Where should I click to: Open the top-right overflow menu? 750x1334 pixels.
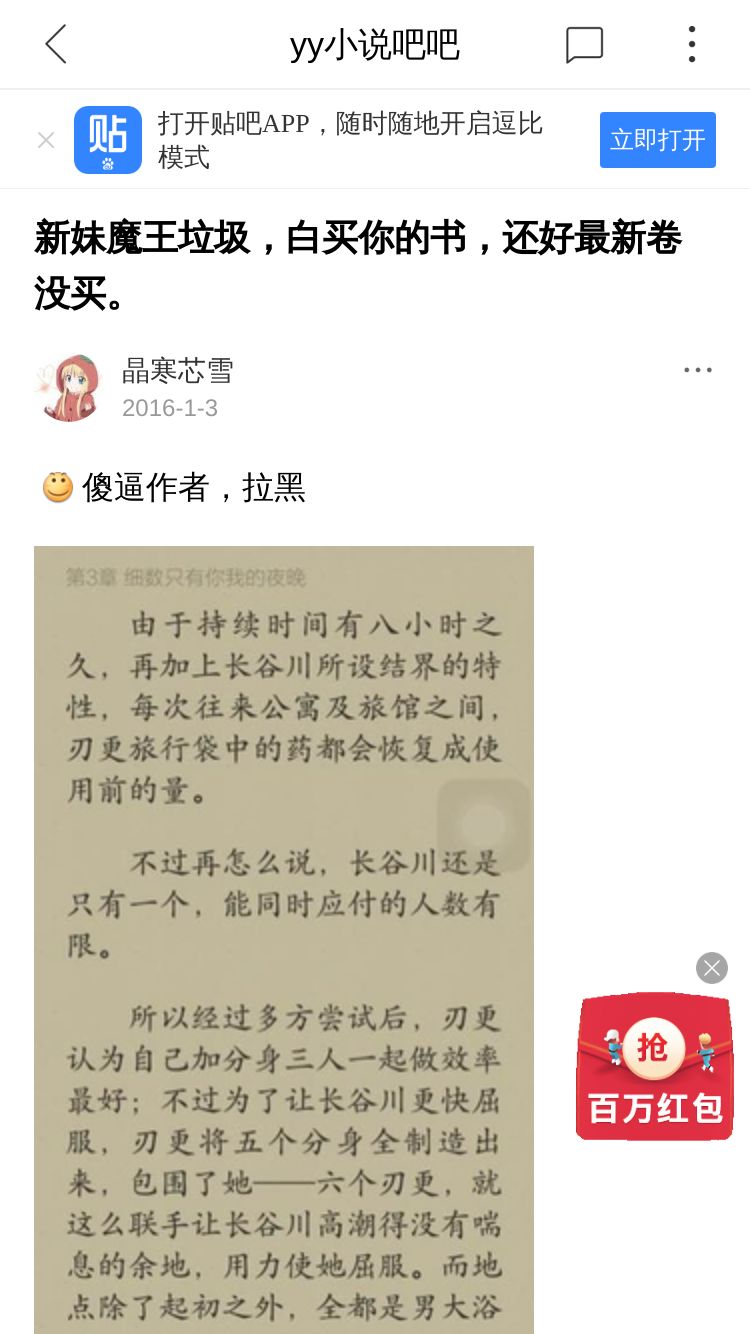[691, 44]
